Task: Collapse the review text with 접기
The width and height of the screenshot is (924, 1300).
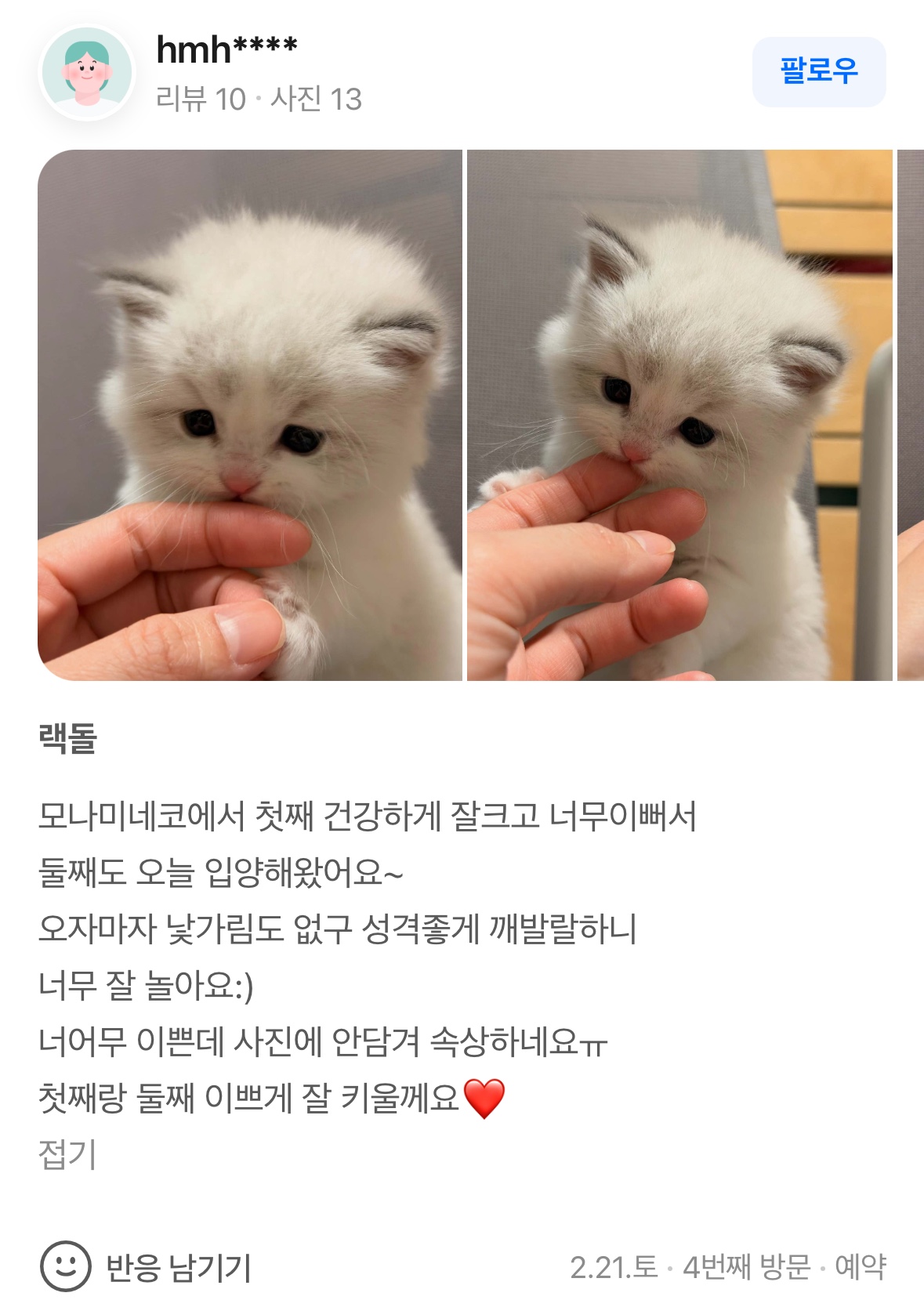Action: pyautogui.click(x=67, y=1154)
